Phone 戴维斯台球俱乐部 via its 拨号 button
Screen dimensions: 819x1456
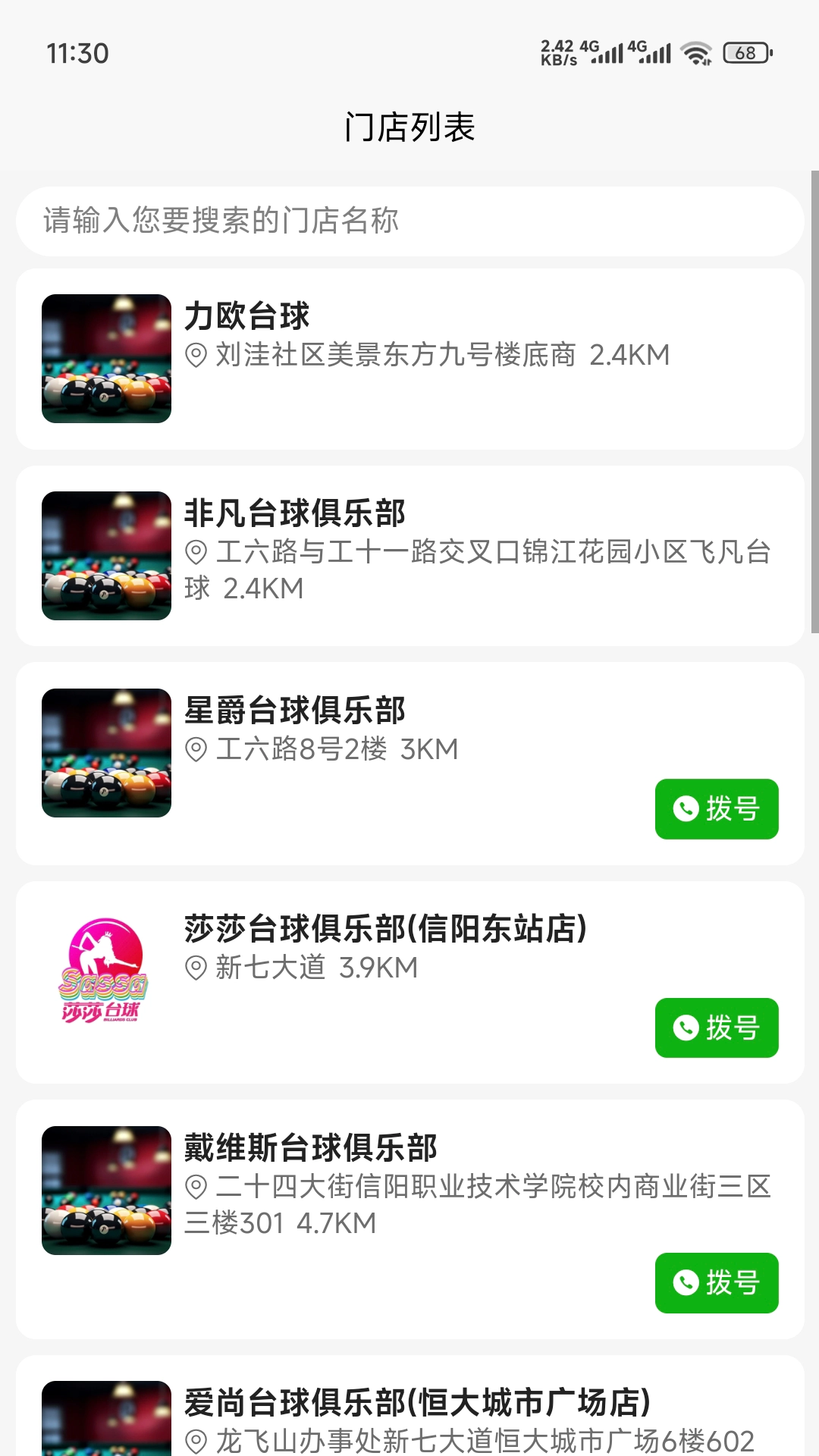pos(717,1283)
